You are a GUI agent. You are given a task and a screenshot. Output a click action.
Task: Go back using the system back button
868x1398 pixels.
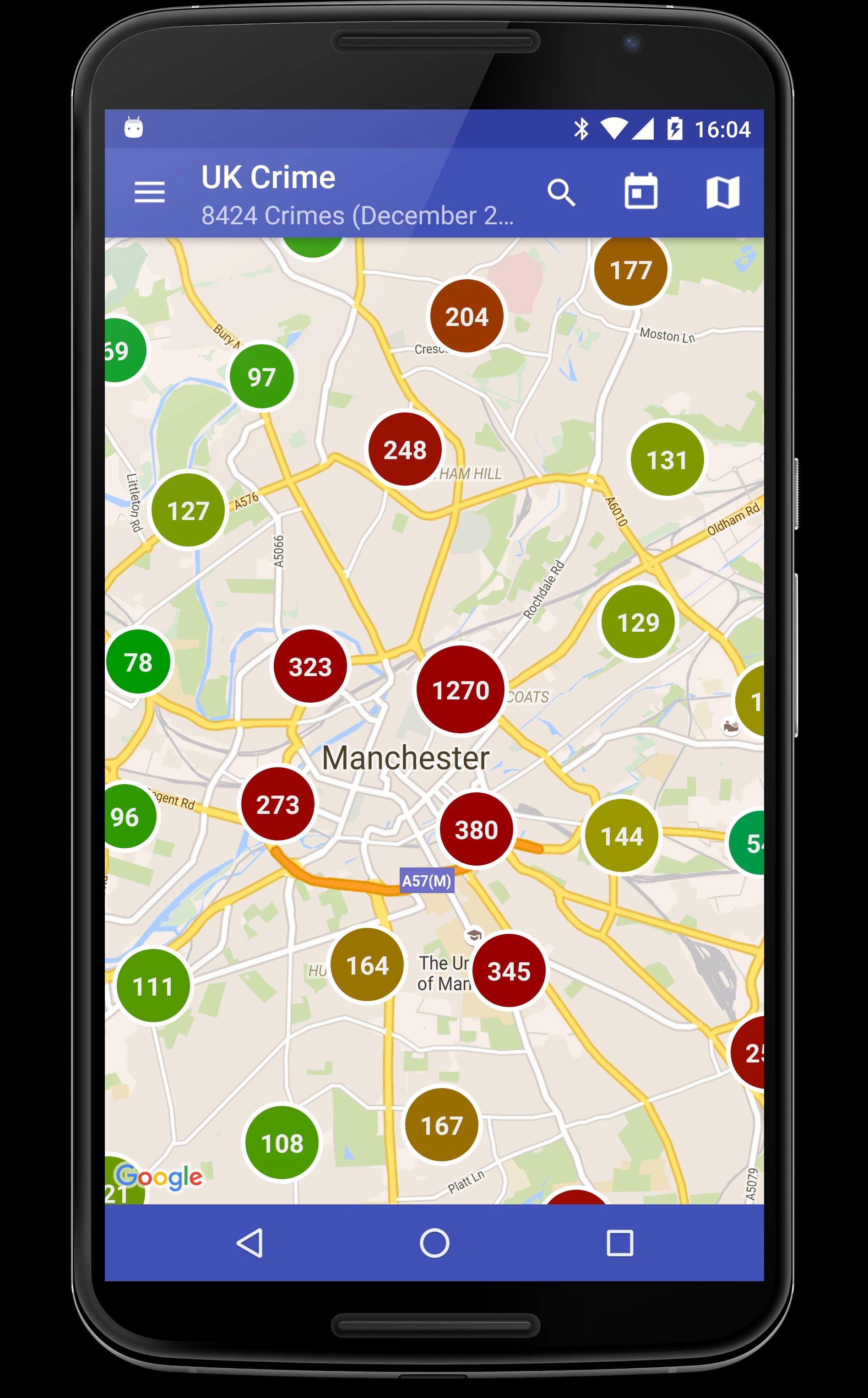[250, 1243]
